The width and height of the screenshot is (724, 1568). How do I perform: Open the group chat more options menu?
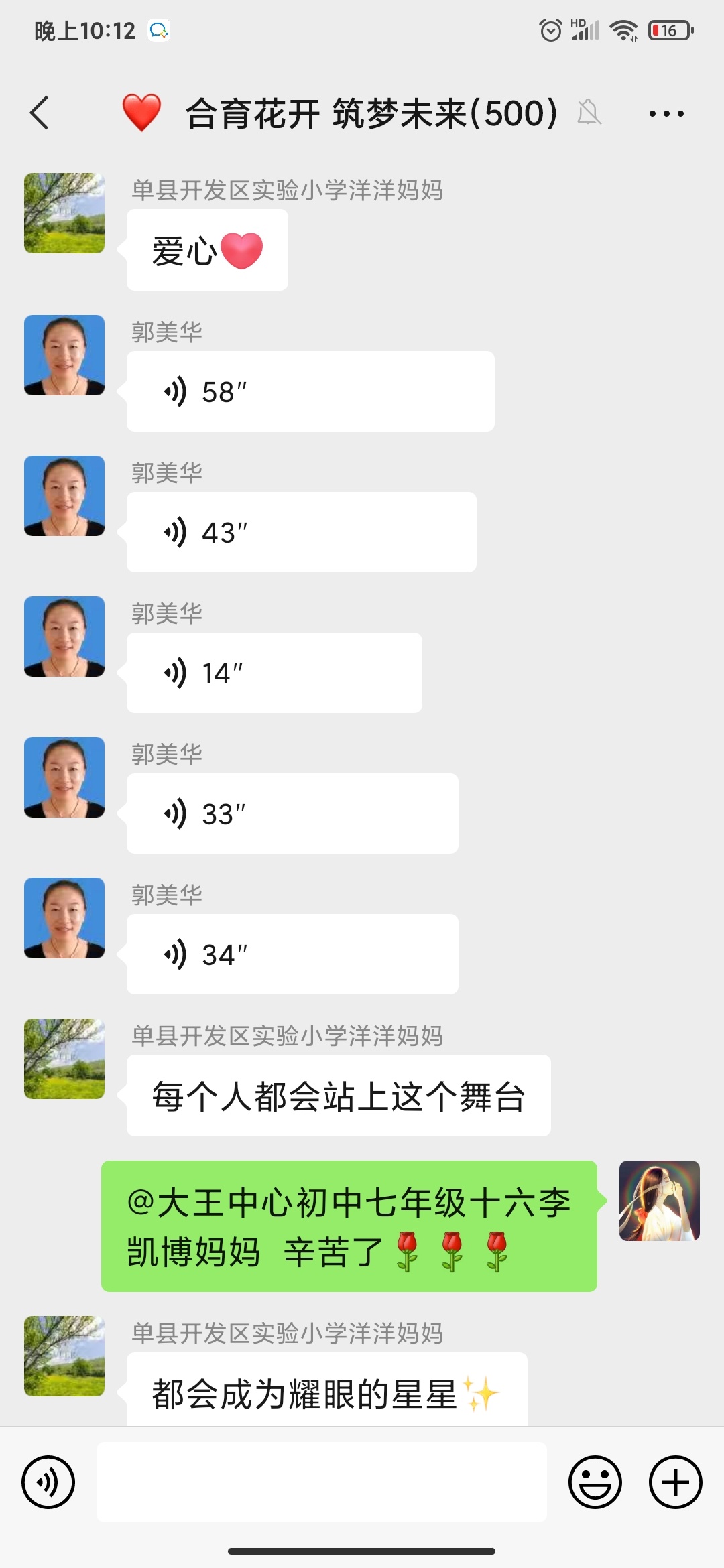(666, 114)
